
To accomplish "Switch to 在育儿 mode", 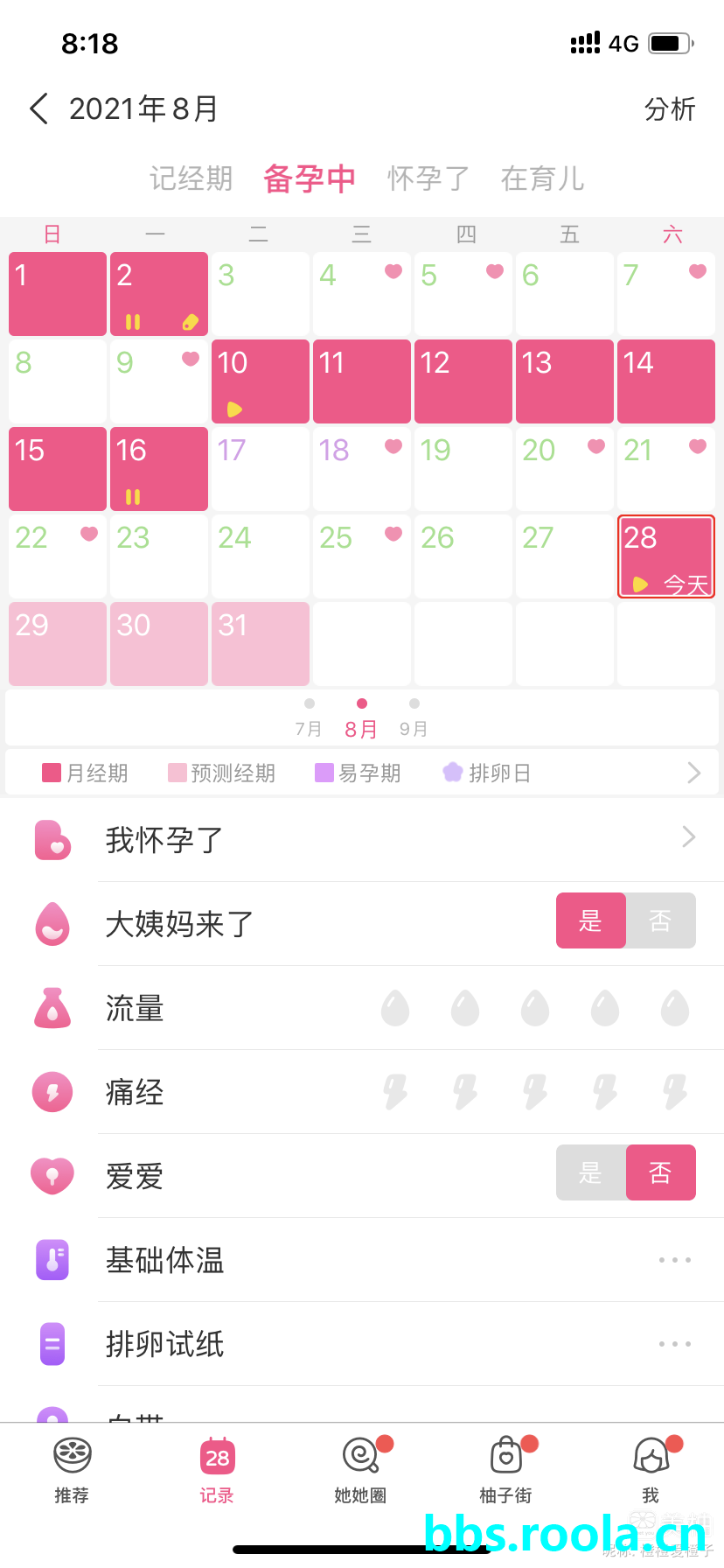I will (542, 178).
